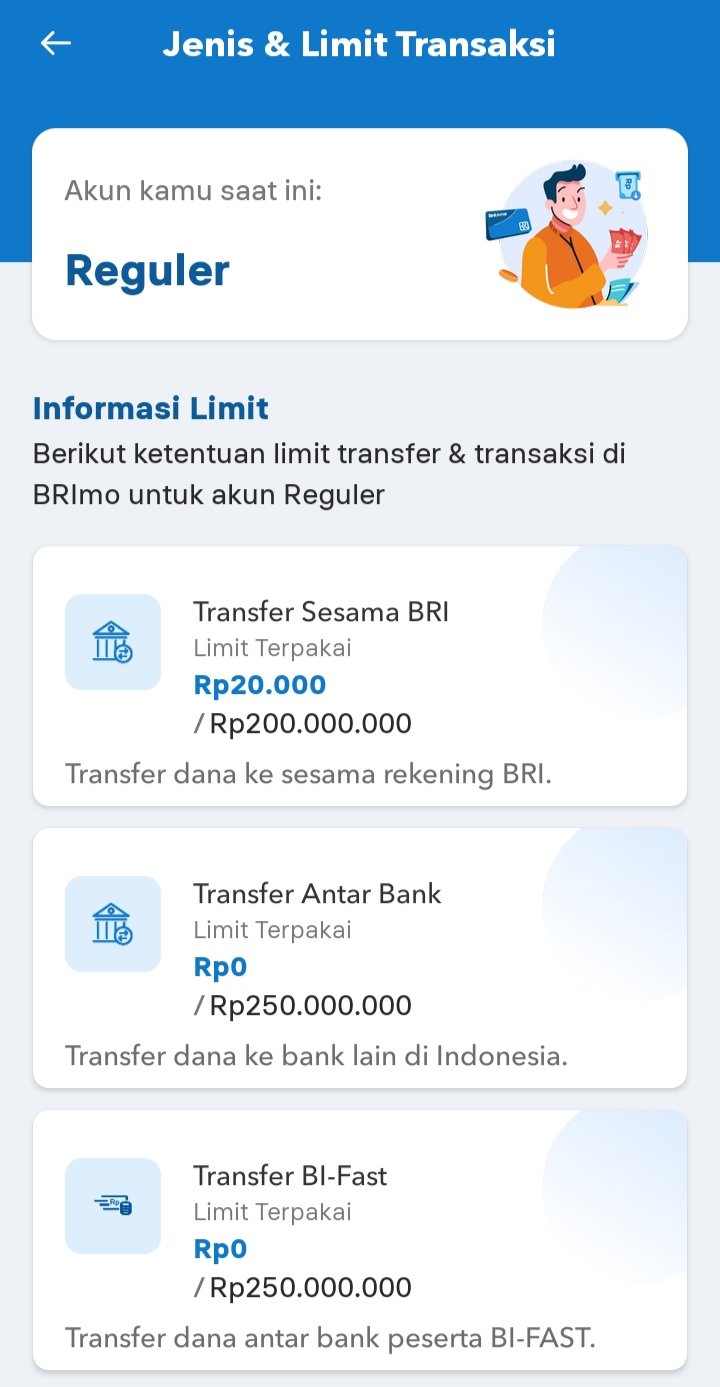
Task: Select the Transfer Antar Bank building icon
Action: [x=112, y=924]
